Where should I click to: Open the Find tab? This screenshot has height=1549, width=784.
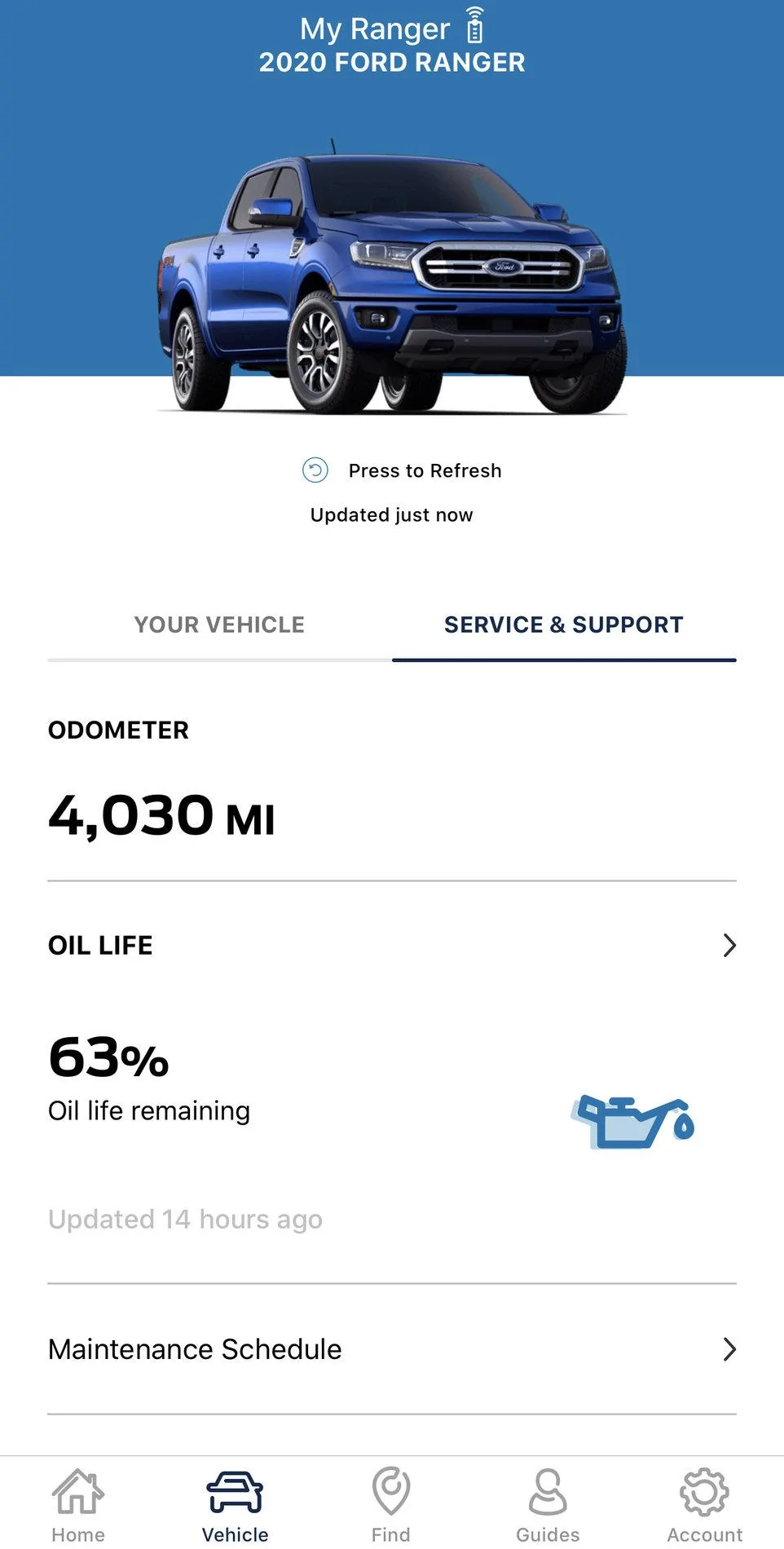(391, 1506)
